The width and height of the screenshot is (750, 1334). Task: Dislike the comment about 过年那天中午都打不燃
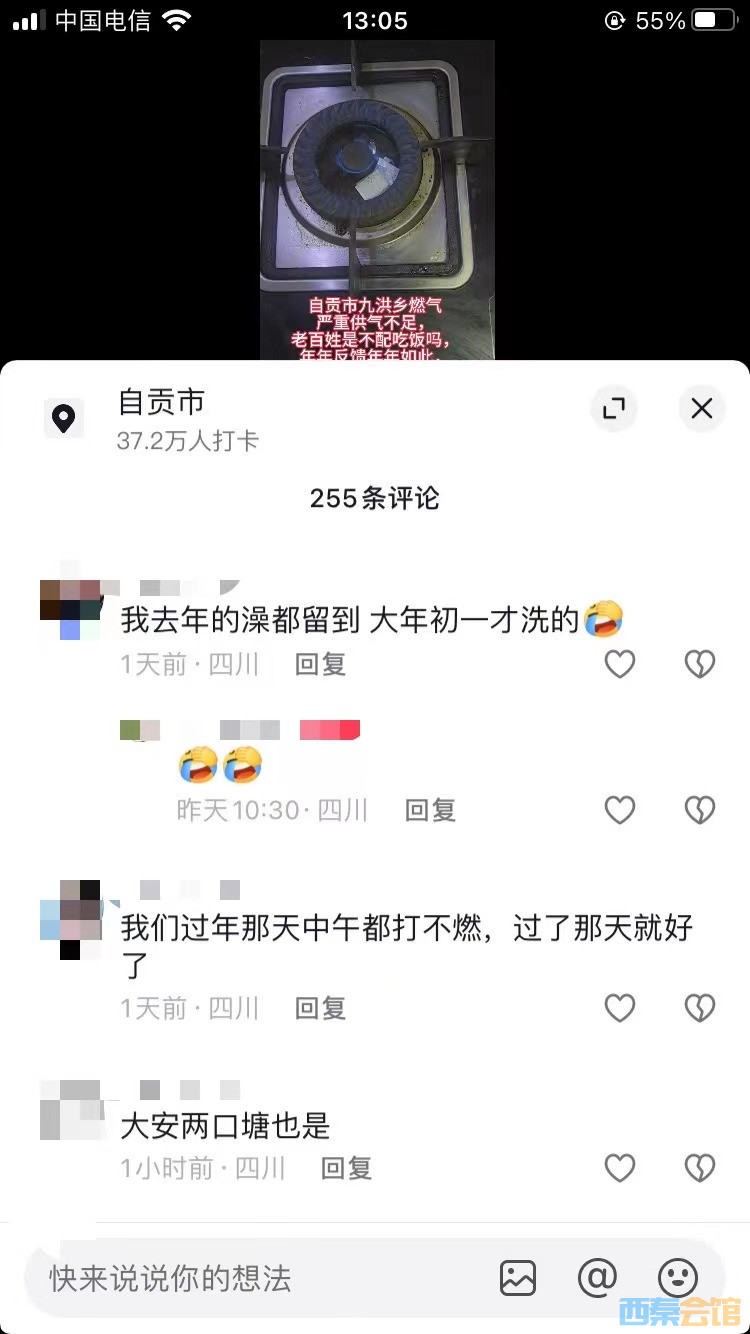click(x=699, y=1008)
